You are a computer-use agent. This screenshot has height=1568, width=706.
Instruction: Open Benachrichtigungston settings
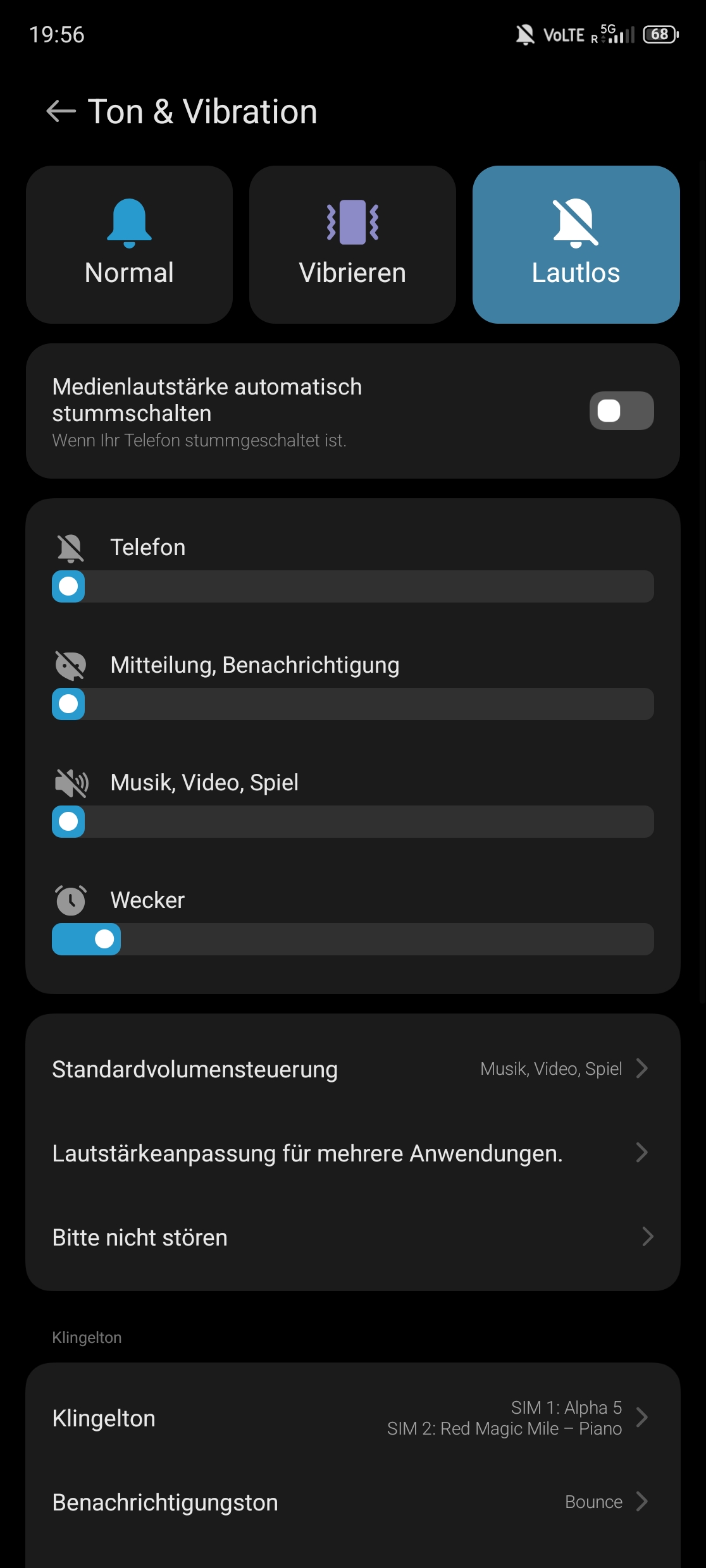click(x=353, y=1502)
